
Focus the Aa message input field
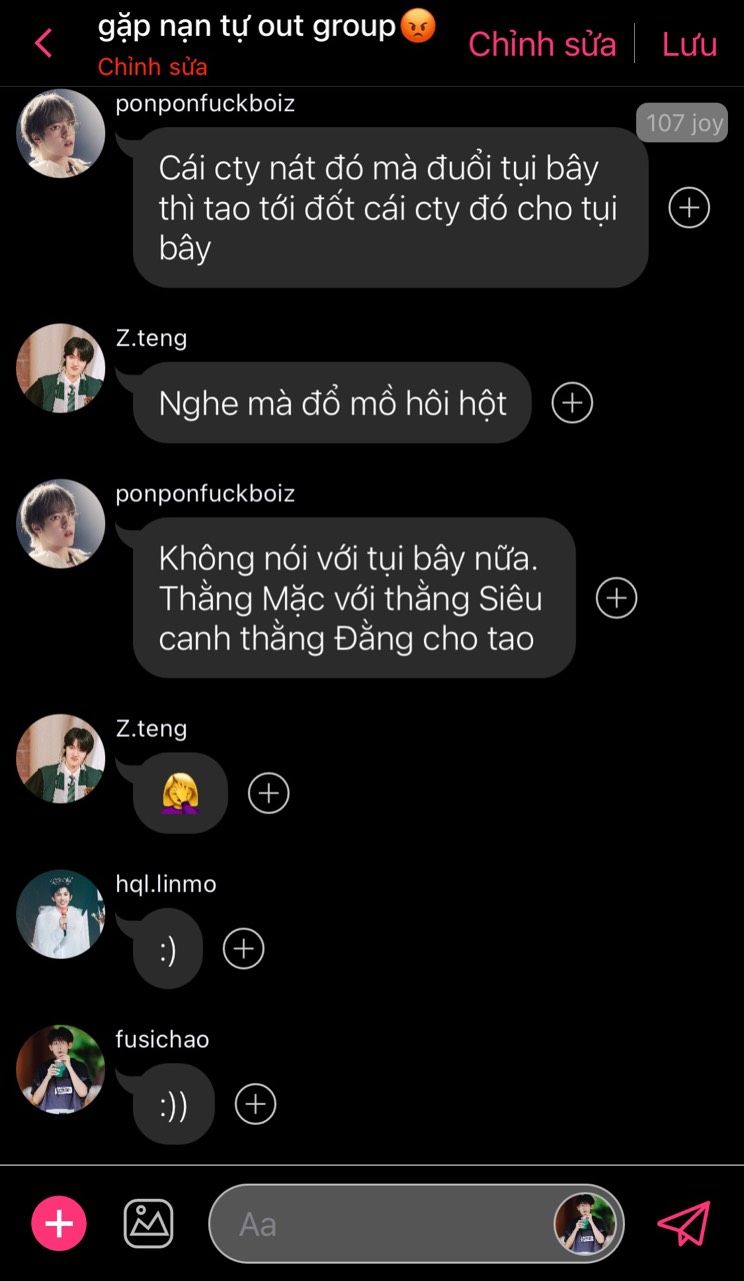(x=390, y=1224)
